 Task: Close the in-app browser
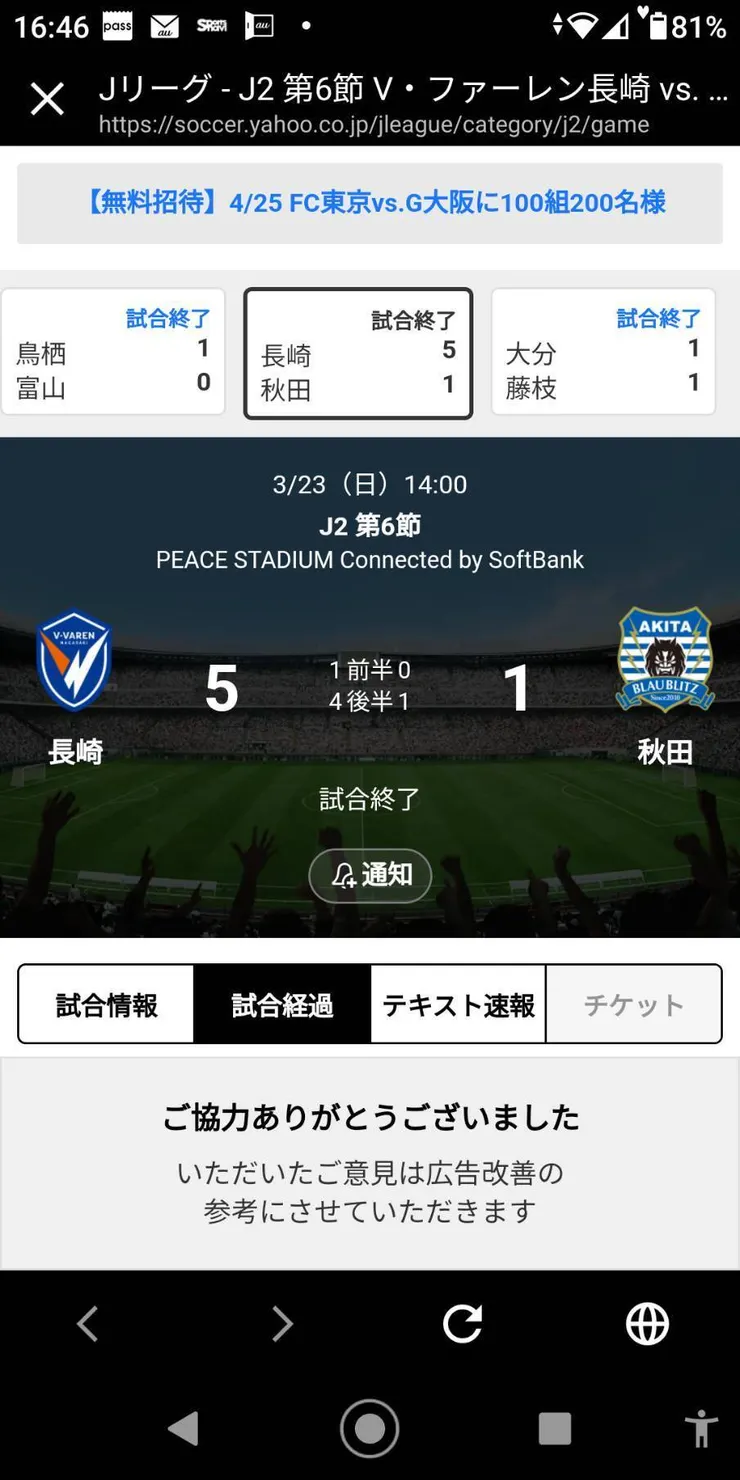(x=47, y=100)
